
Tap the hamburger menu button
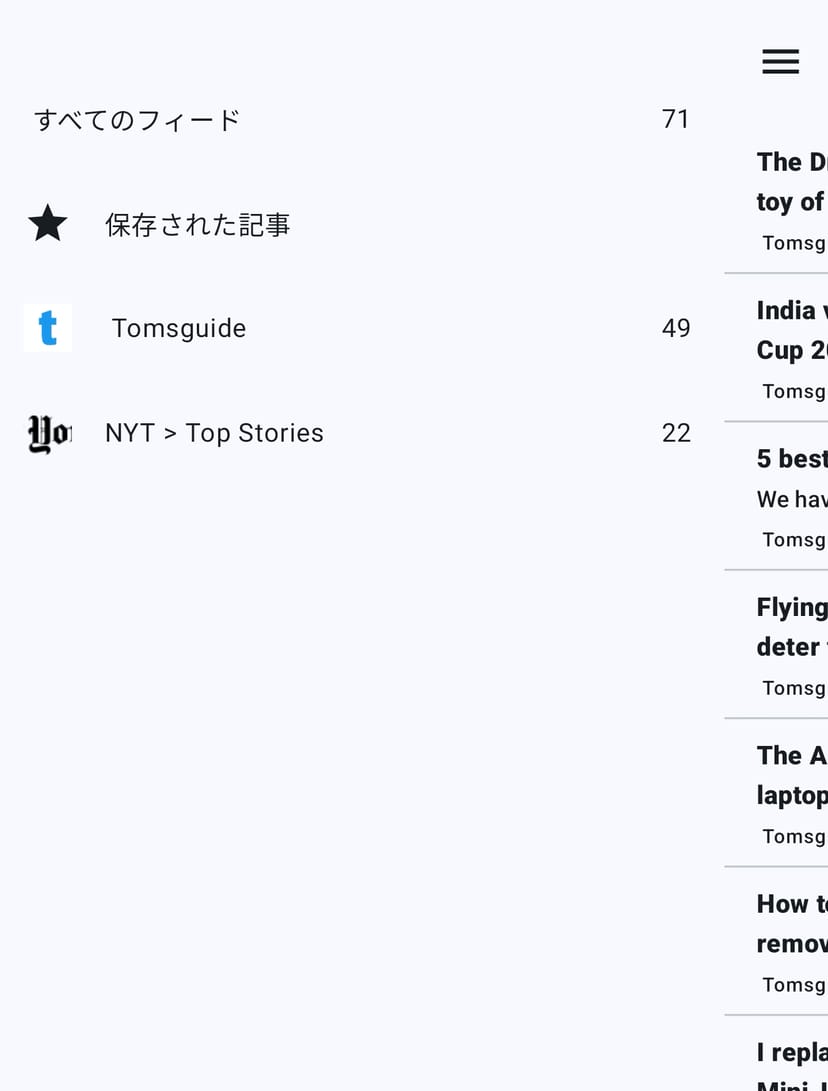[780, 62]
